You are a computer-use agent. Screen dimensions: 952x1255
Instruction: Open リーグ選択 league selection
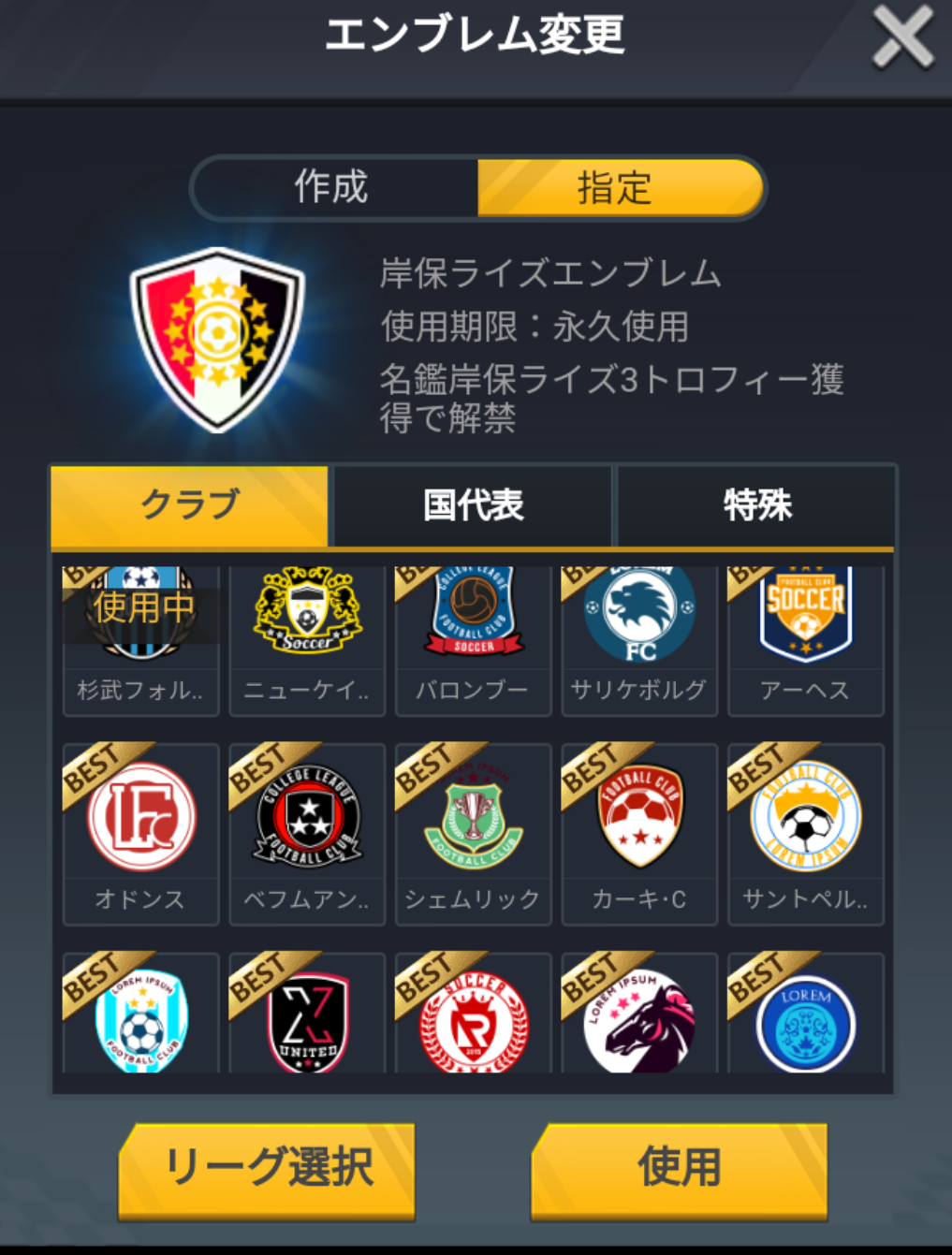tap(267, 1170)
